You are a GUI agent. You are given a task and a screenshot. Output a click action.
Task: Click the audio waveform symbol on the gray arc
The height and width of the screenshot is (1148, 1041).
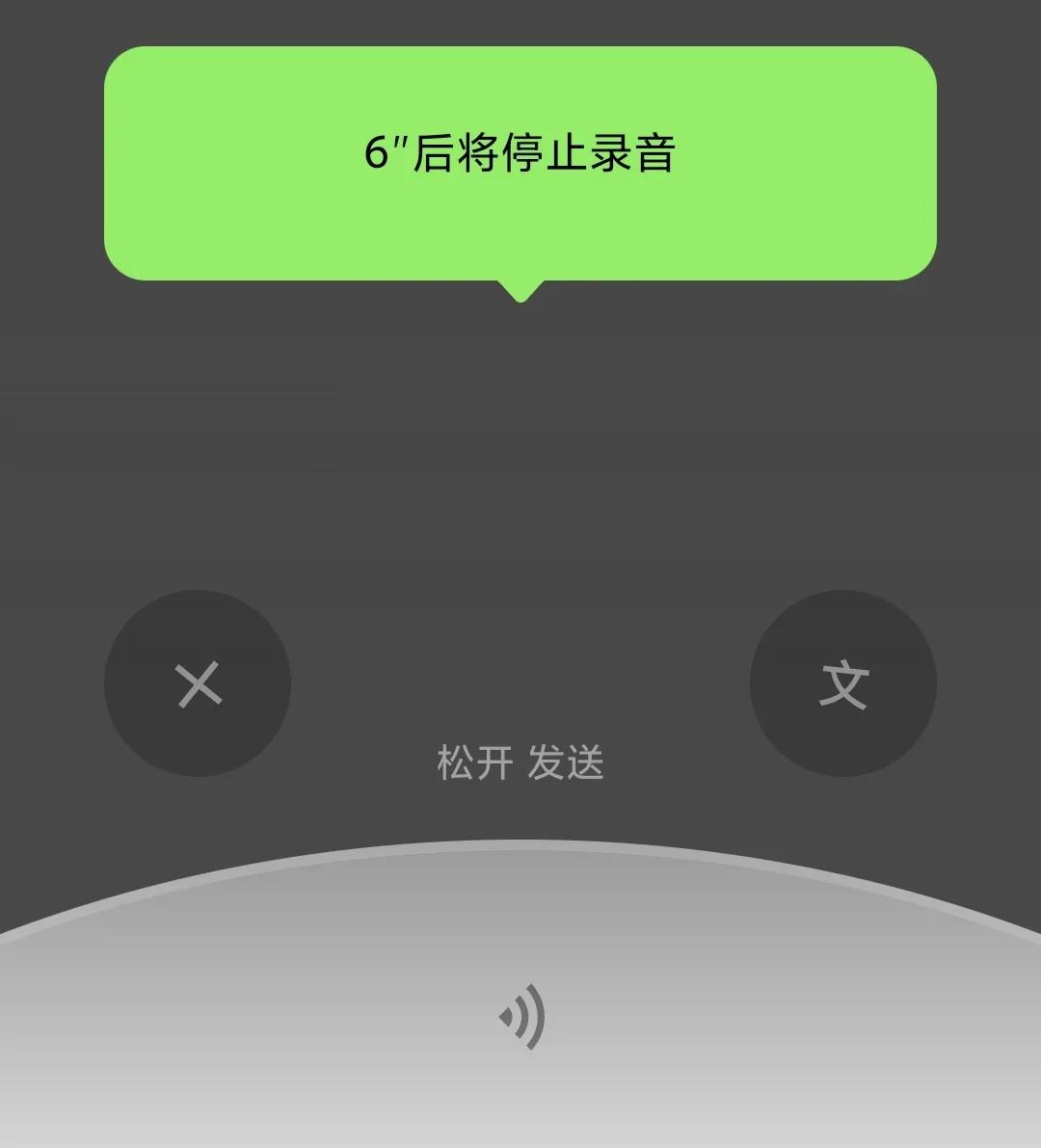pyautogui.click(x=520, y=1017)
